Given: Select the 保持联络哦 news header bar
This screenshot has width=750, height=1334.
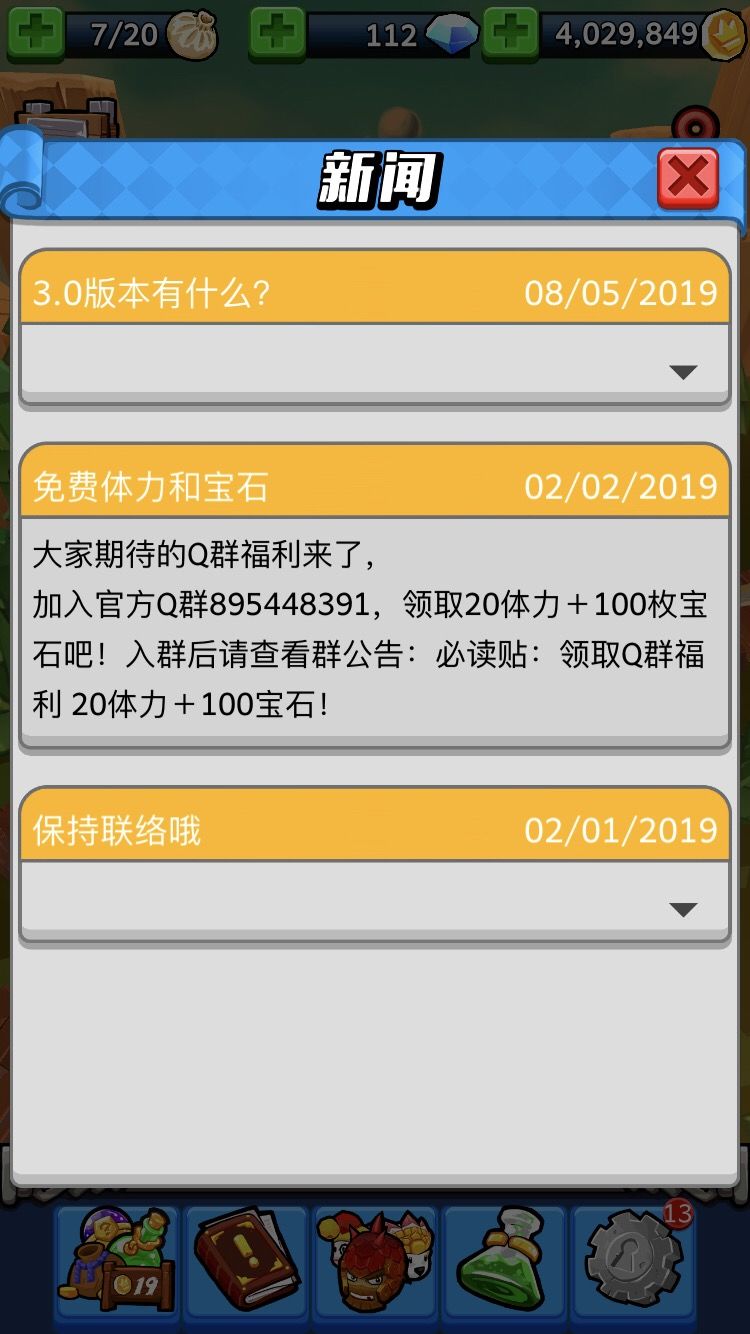Looking at the screenshot, I should [x=374, y=830].
